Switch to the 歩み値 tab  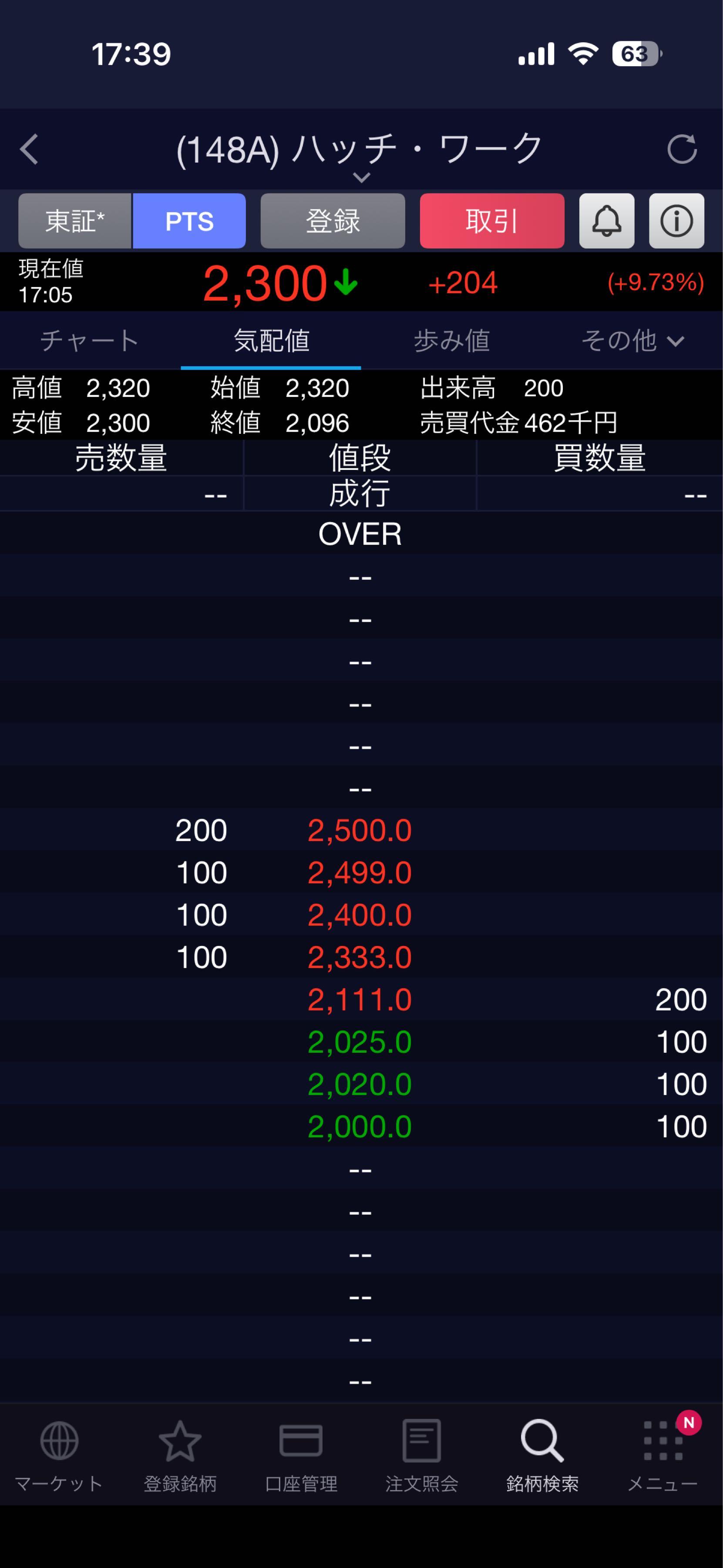pyautogui.click(x=452, y=341)
